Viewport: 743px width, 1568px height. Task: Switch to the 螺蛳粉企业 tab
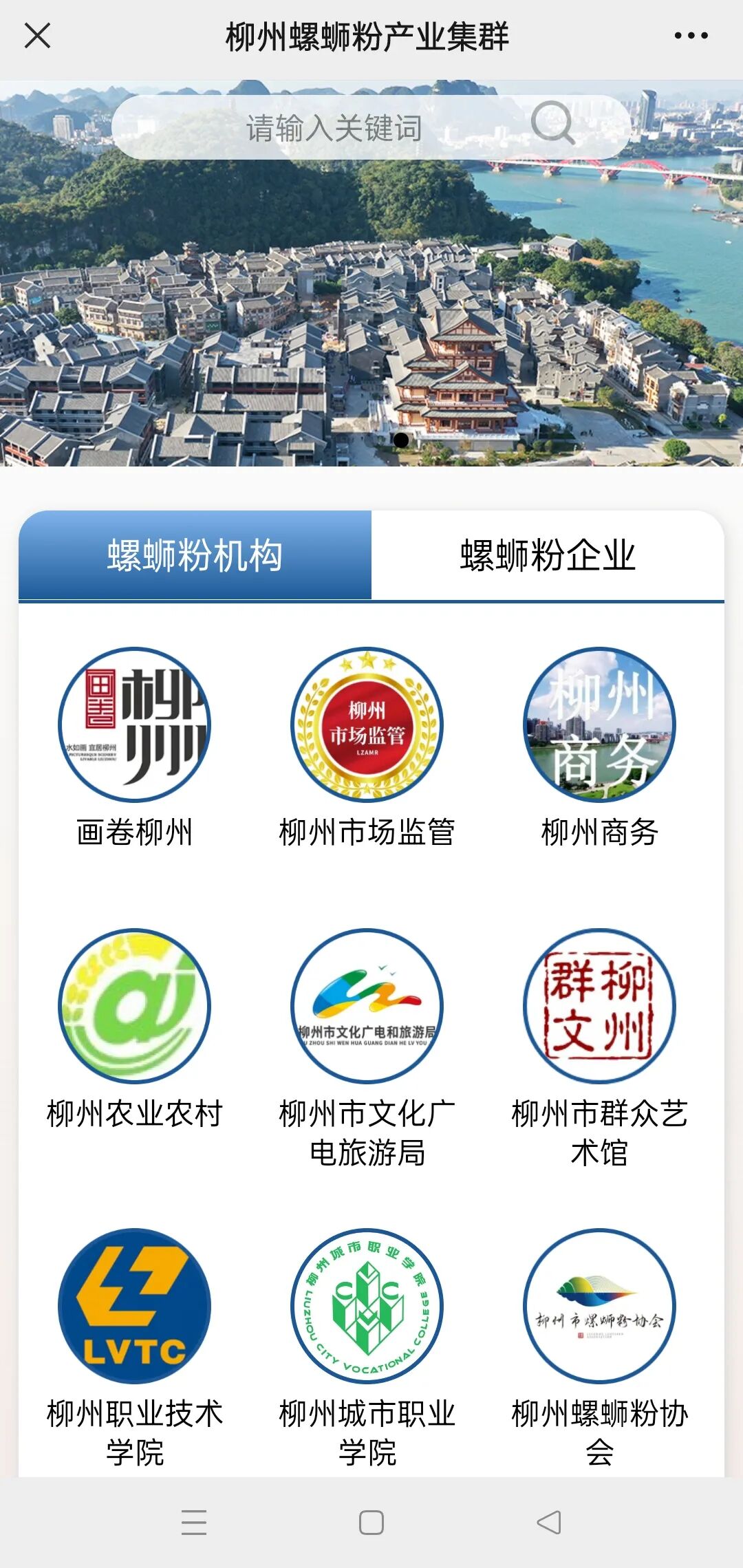548,555
